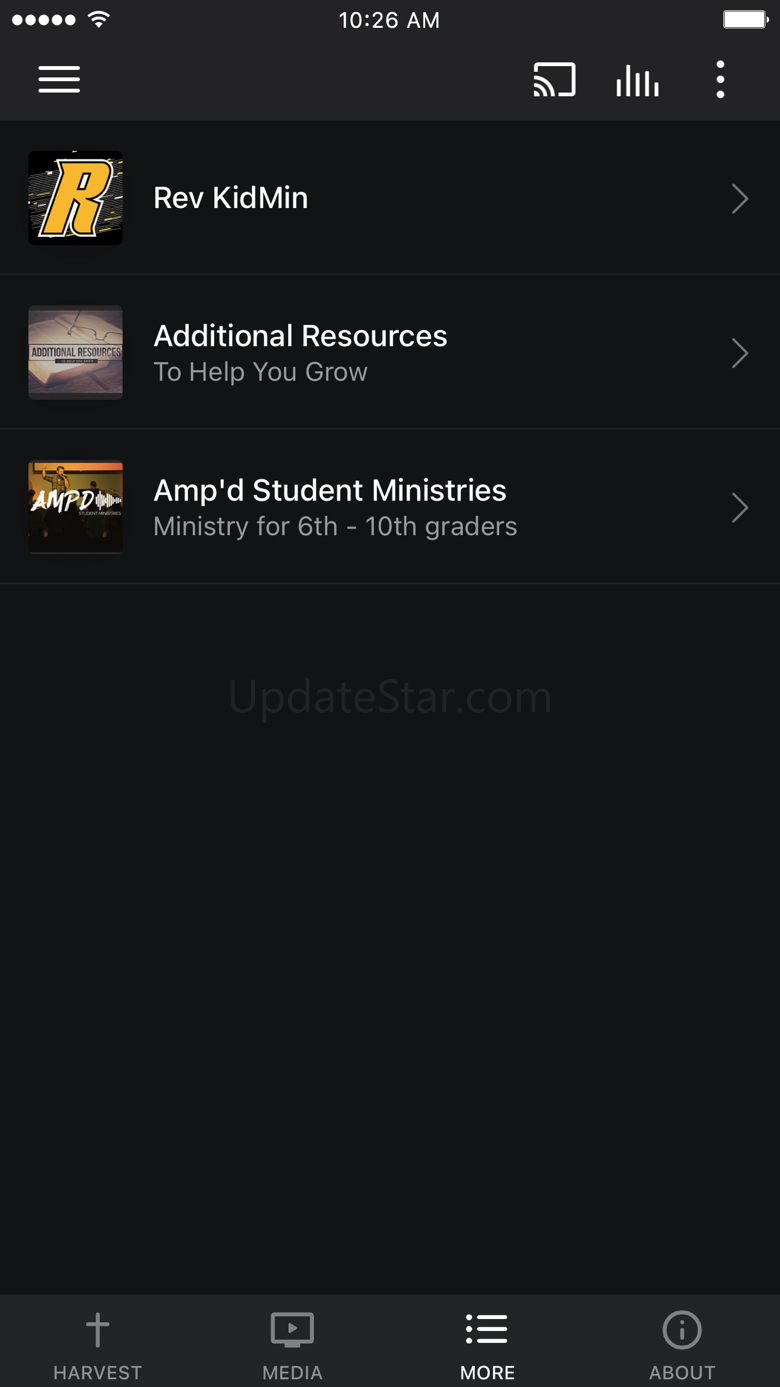Open the audio equalizer bars icon
The height and width of the screenshot is (1387, 780).
637,80
